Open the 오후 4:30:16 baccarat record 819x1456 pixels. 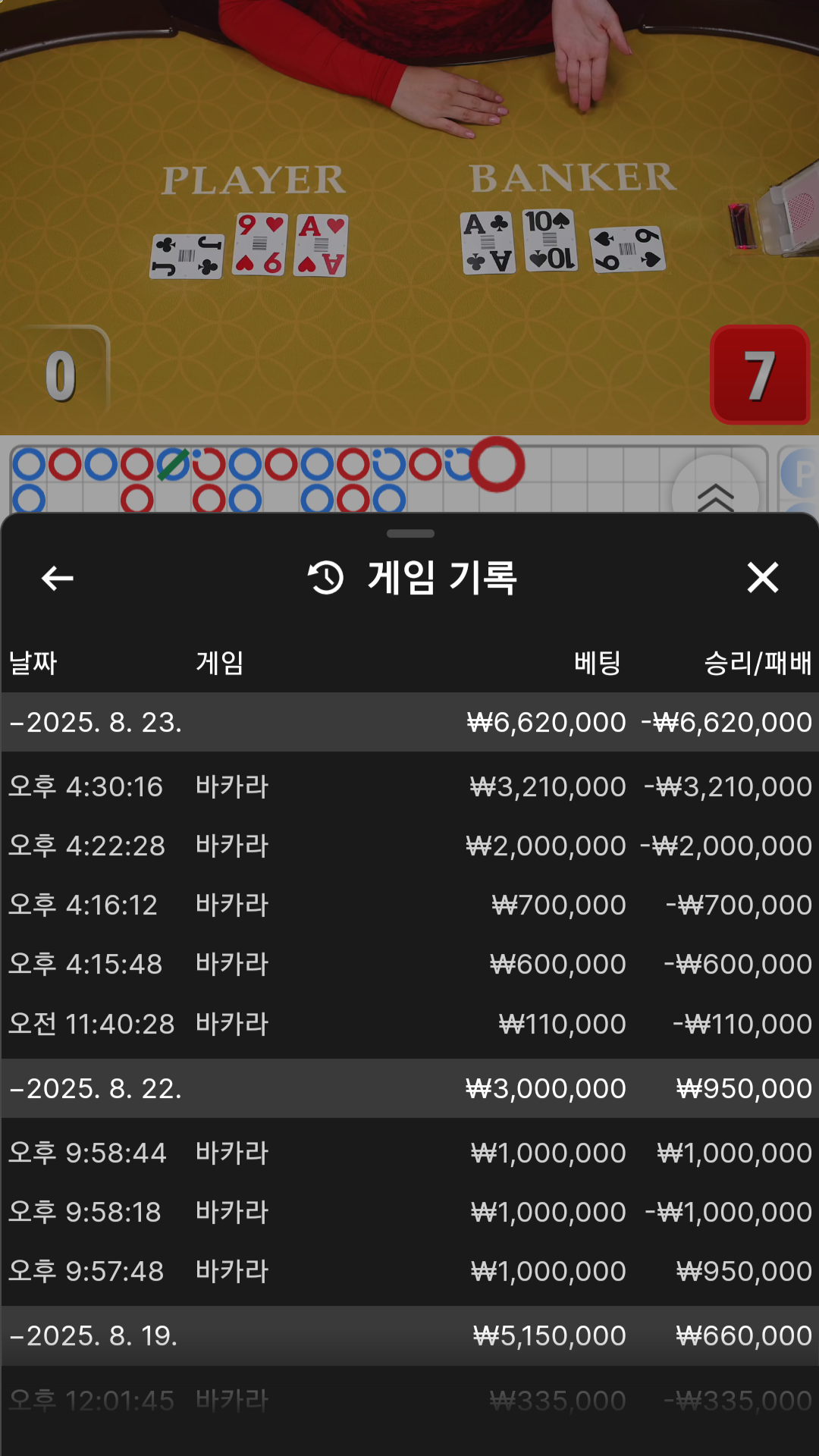pos(409,786)
